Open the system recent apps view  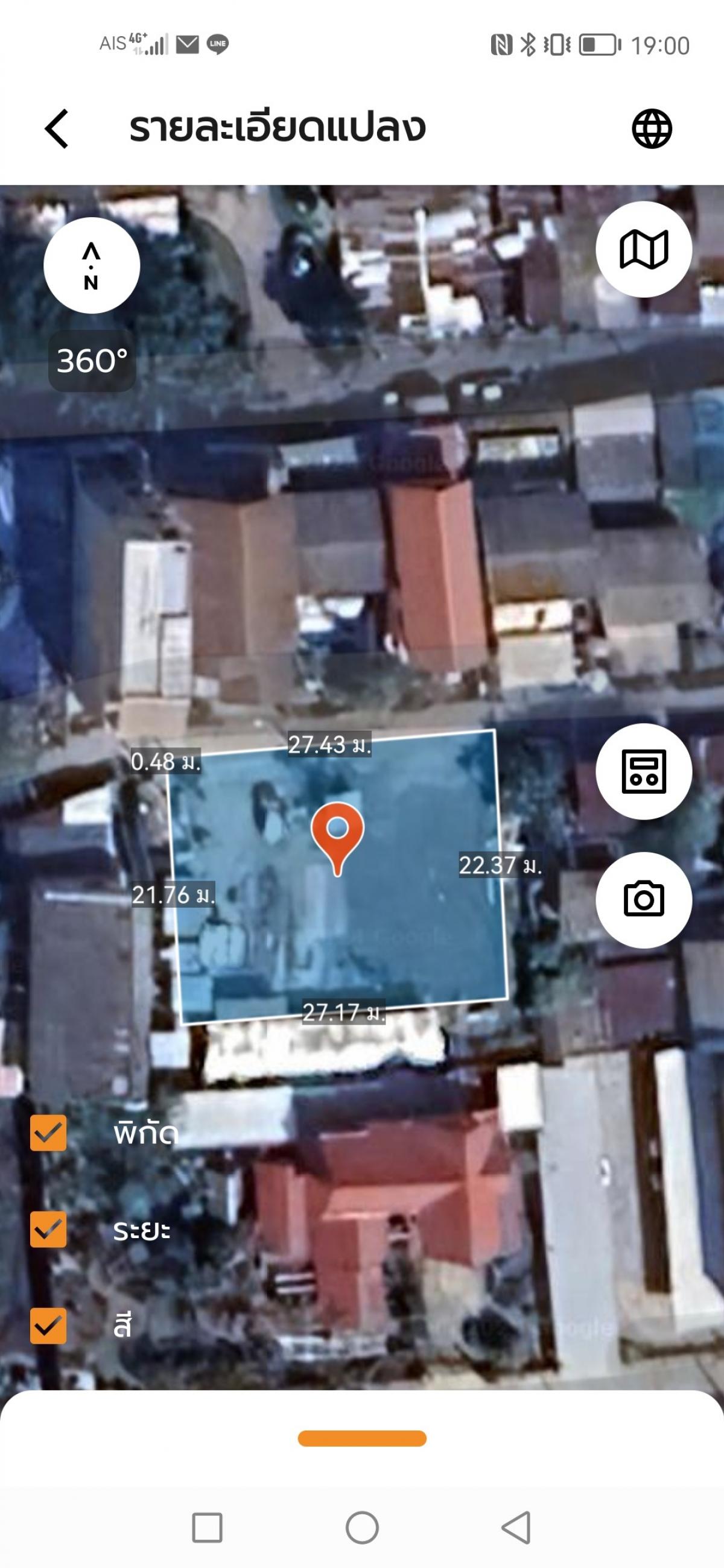coord(207,1527)
